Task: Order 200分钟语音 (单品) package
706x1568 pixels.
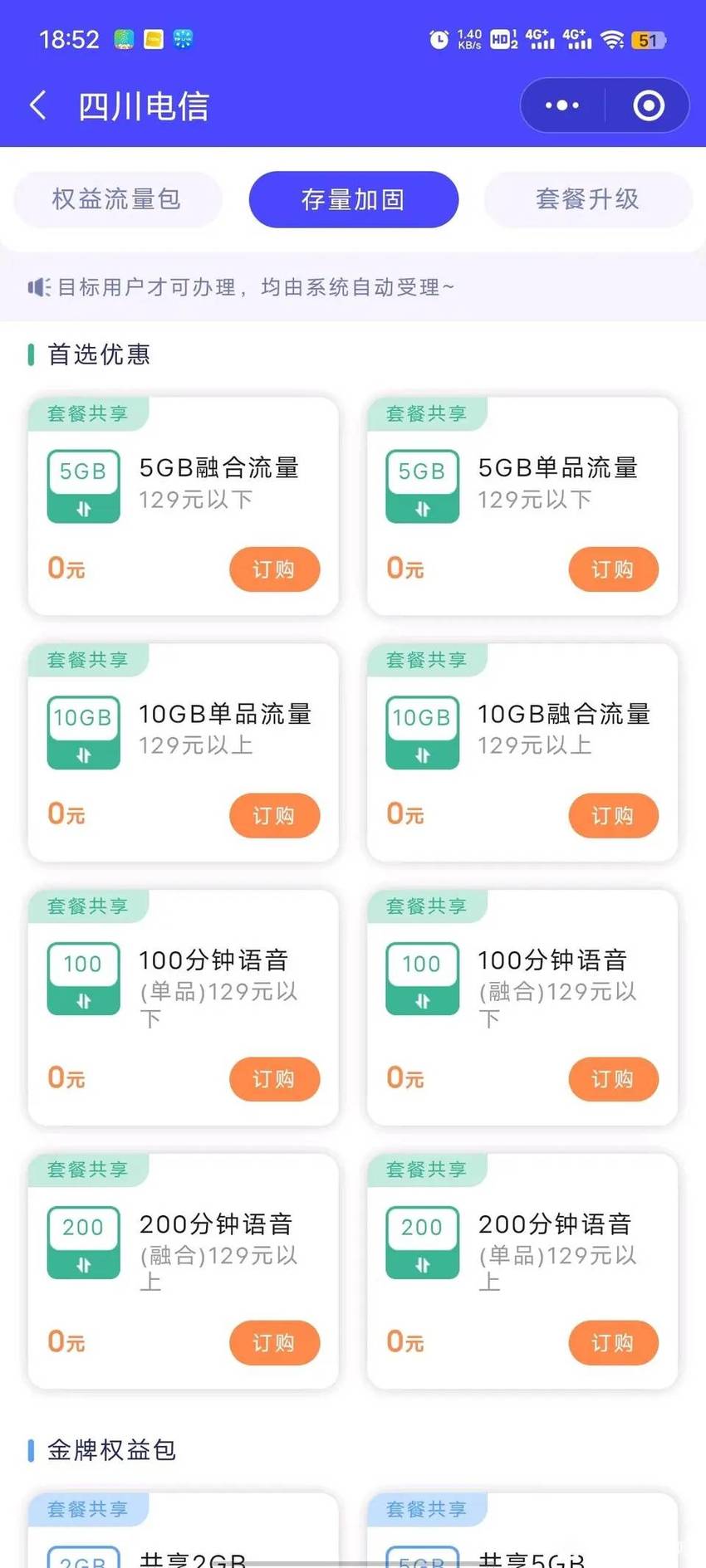Action: [613, 1342]
